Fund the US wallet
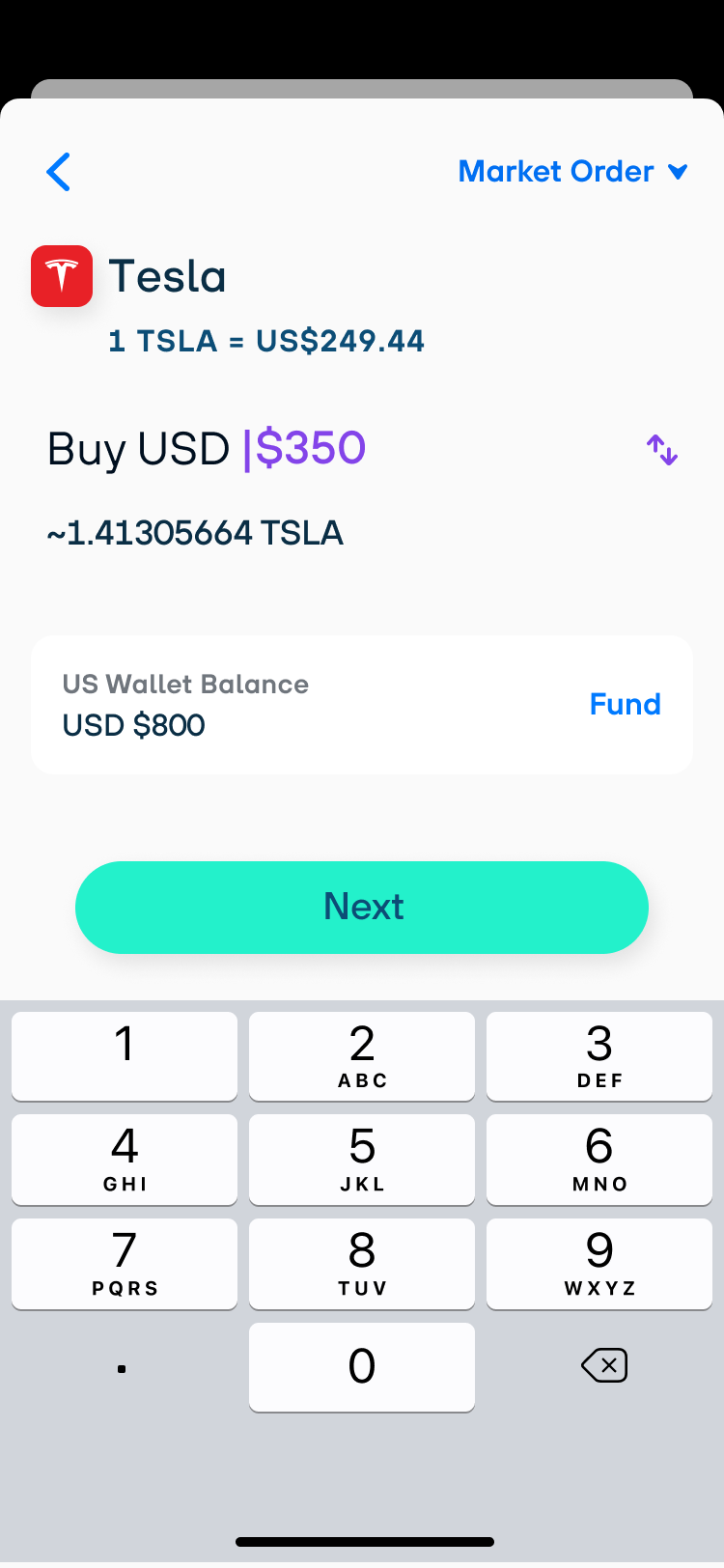Screen dimensions: 724x1568 (x=625, y=704)
